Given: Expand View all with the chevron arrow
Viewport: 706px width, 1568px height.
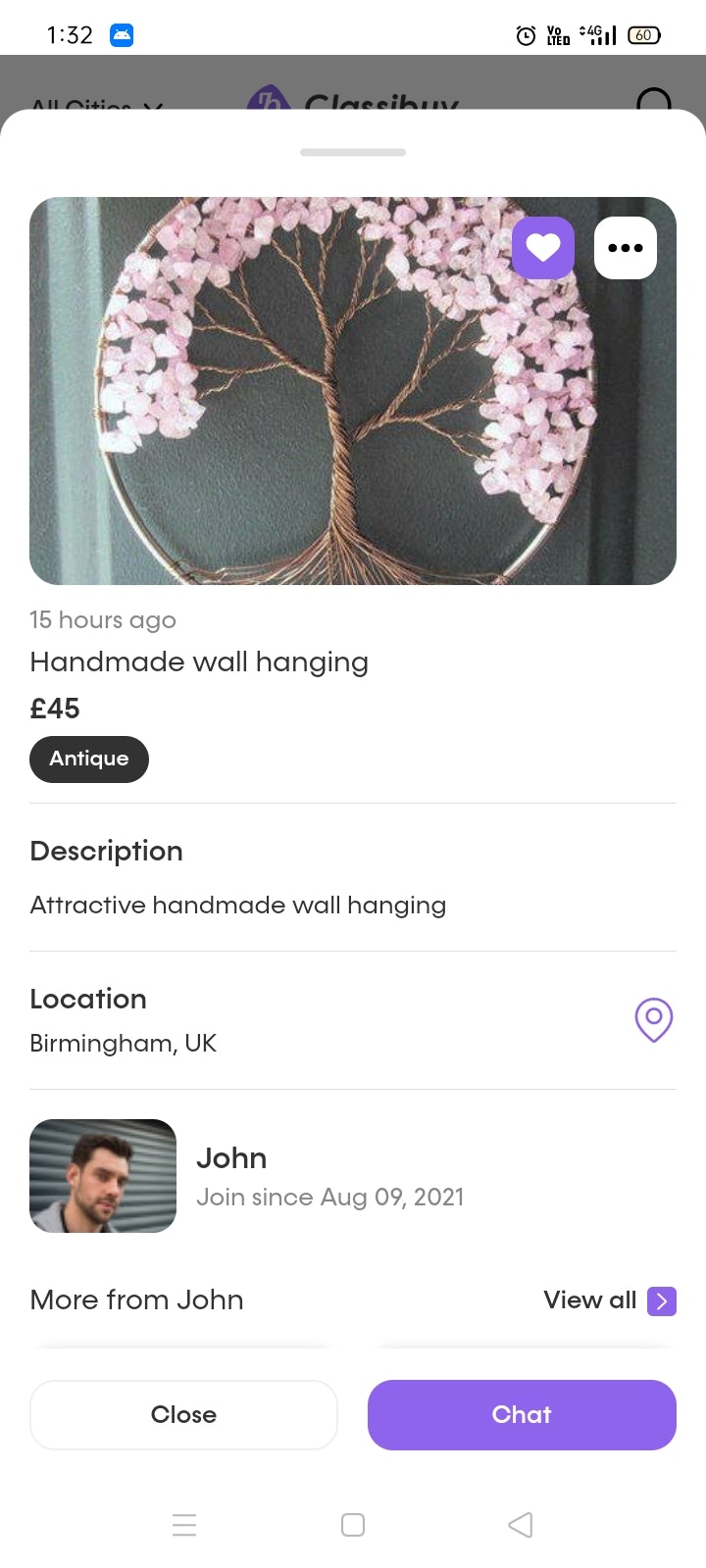Looking at the screenshot, I should [x=663, y=1300].
